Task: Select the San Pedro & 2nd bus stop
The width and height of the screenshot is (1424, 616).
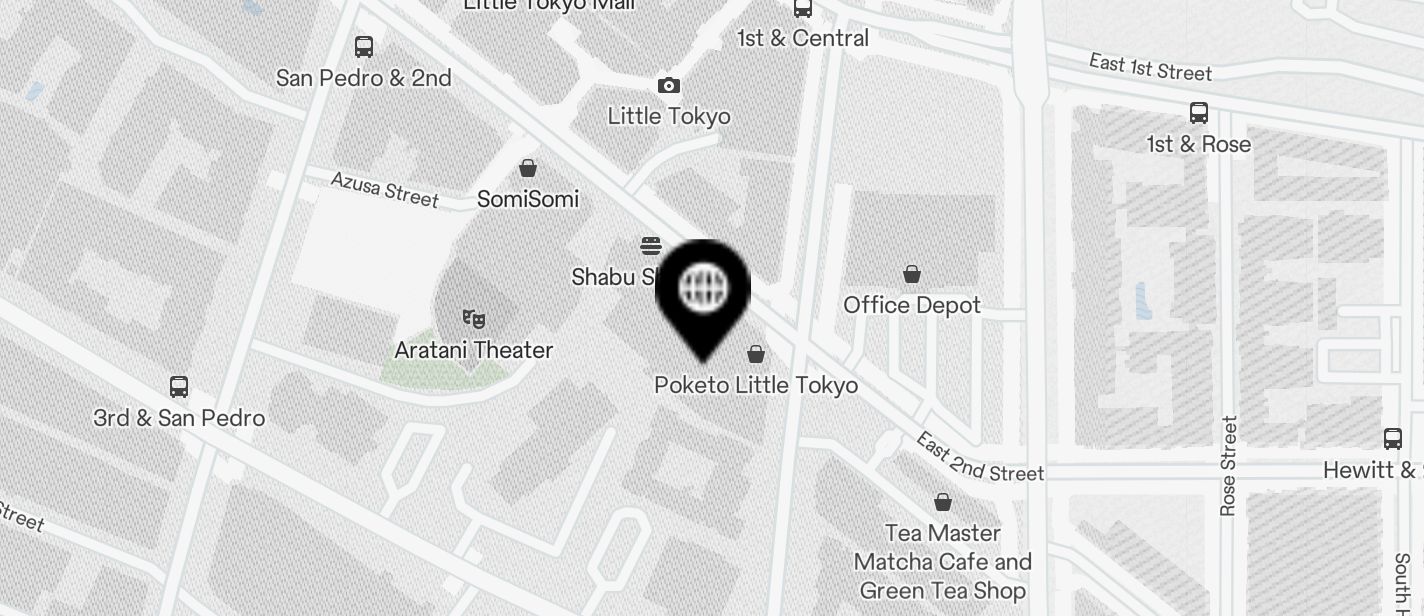Action: [x=364, y=46]
